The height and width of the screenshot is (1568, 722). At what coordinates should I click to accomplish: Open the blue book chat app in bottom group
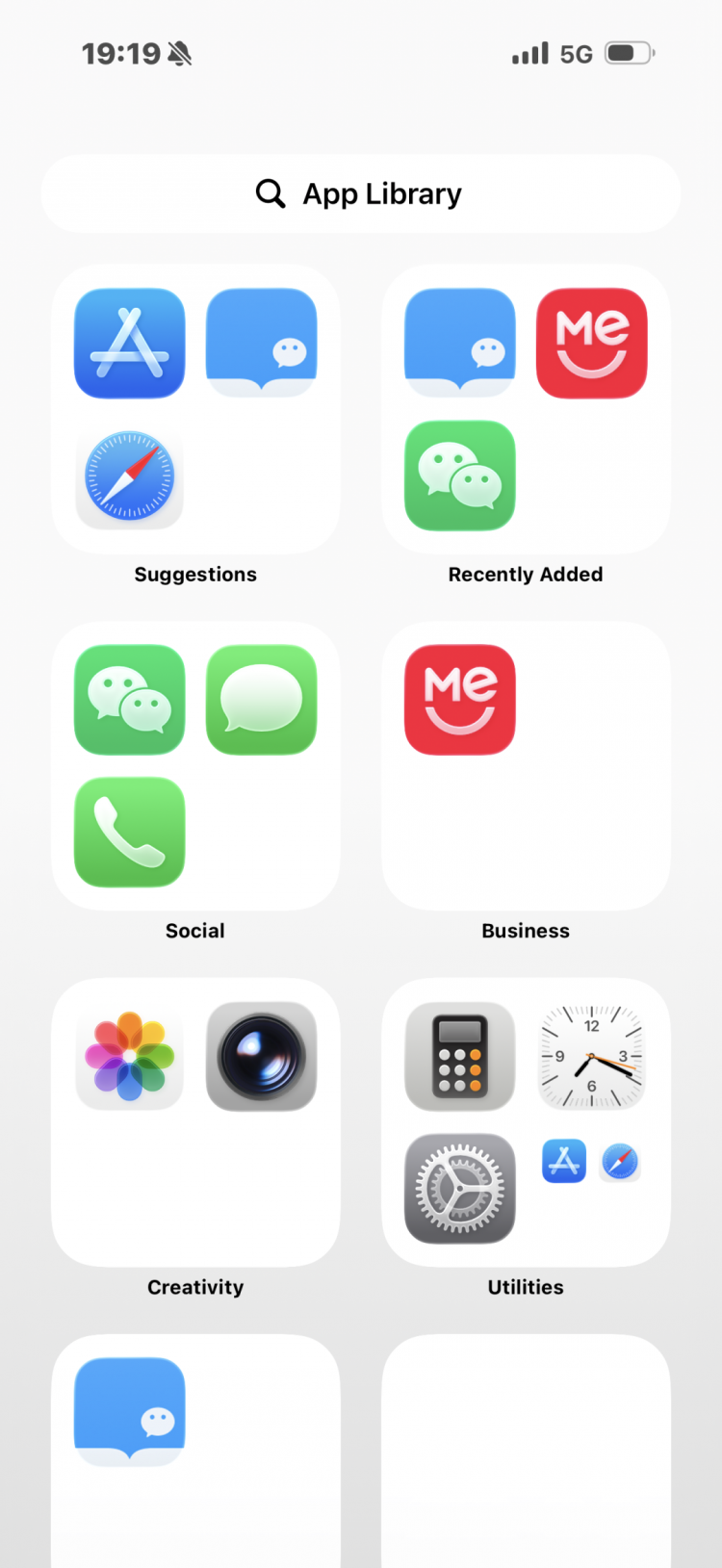click(x=130, y=1412)
